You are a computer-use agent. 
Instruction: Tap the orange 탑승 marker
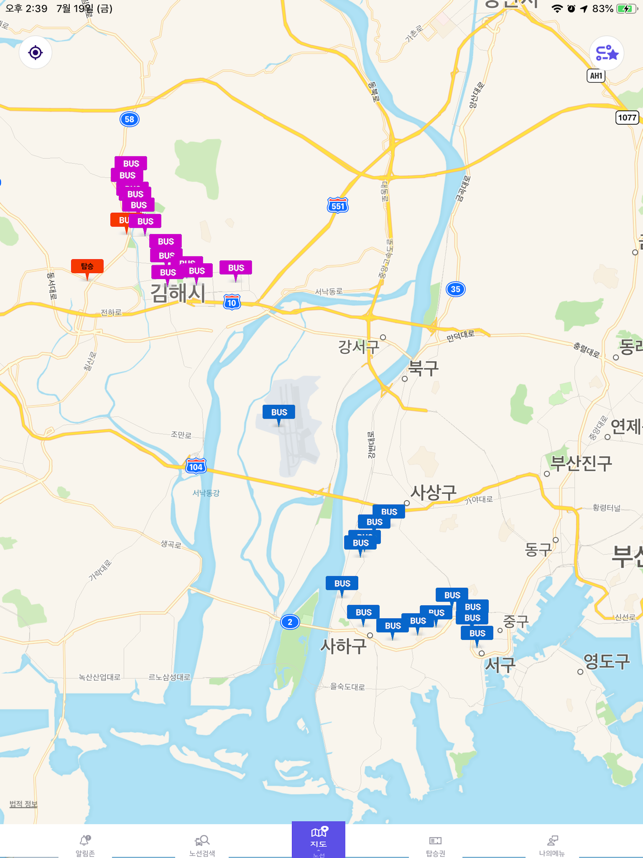point(87,267)
